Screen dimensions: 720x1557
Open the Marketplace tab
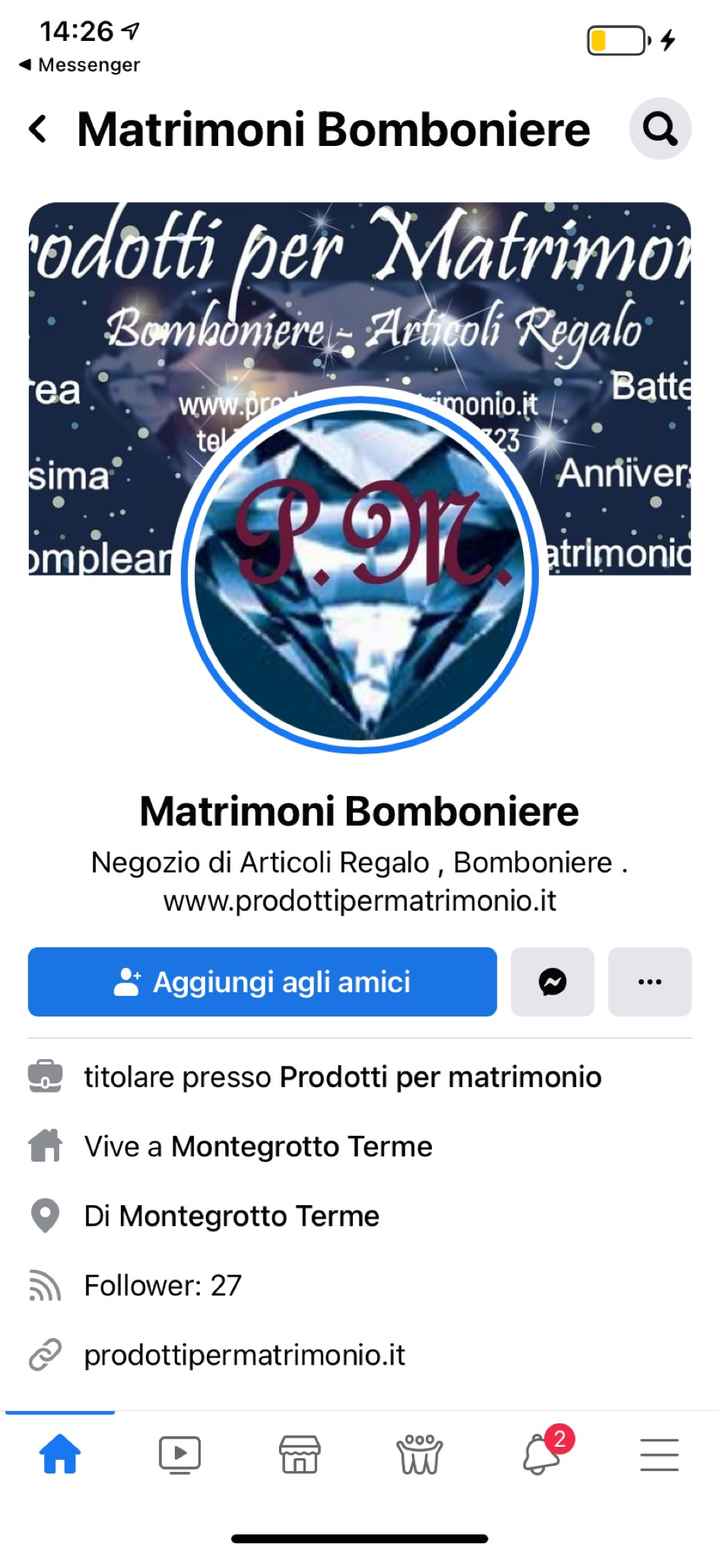pos(300,1455)
